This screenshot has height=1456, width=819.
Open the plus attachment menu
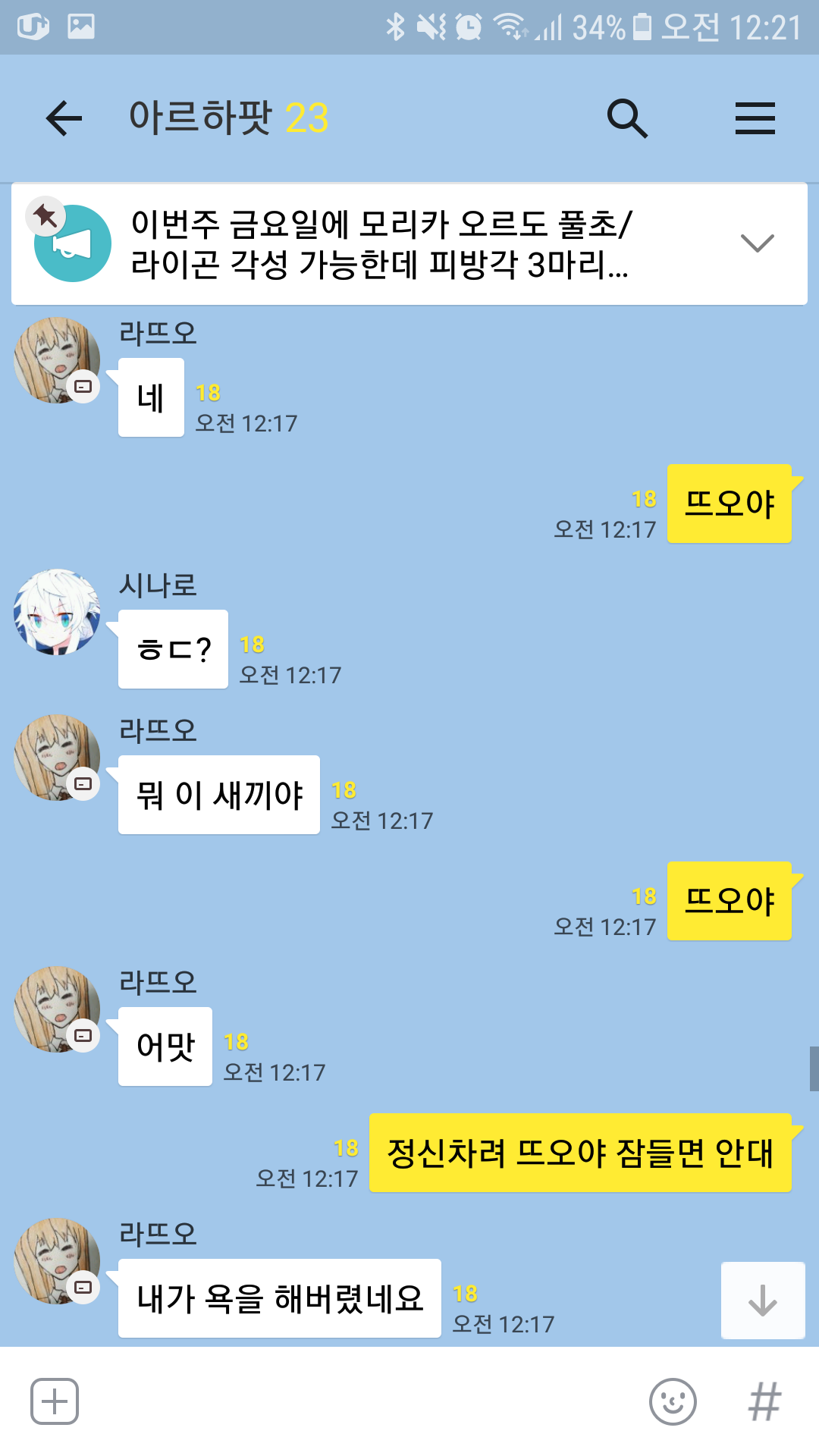click(55, 1401)
